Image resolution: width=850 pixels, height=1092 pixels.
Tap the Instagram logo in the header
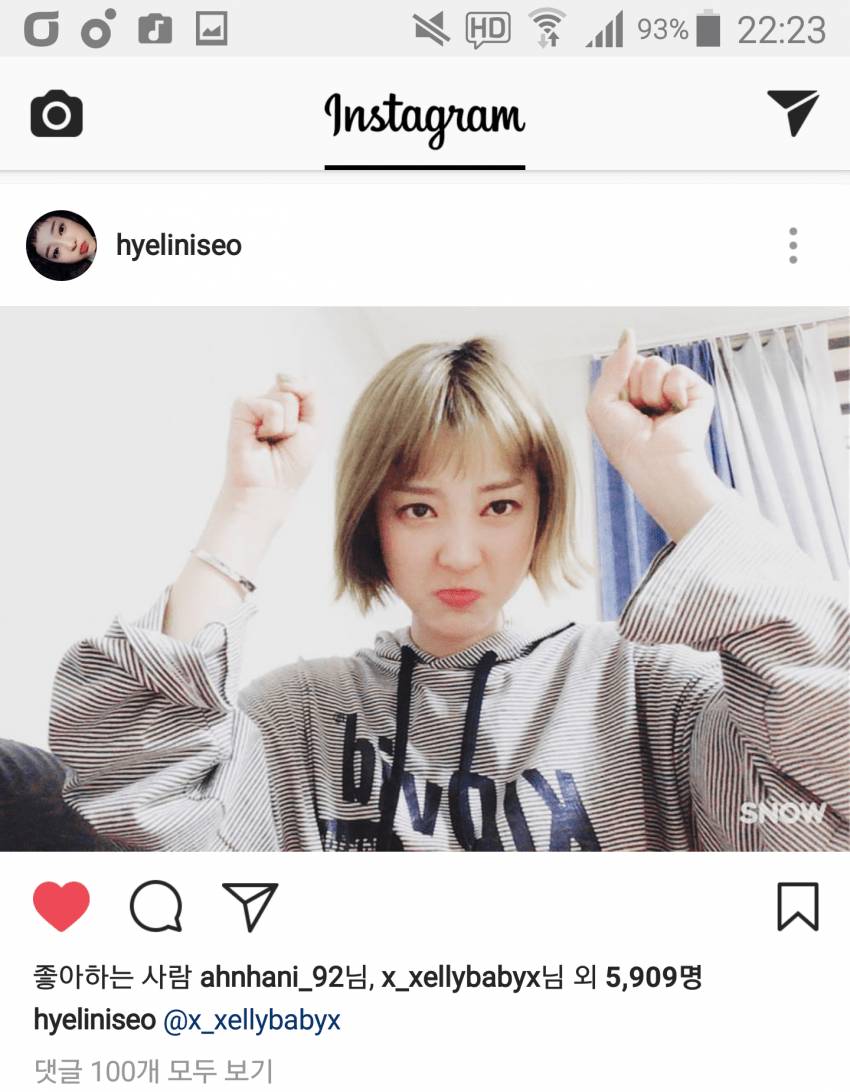click(x=424, y=117)
